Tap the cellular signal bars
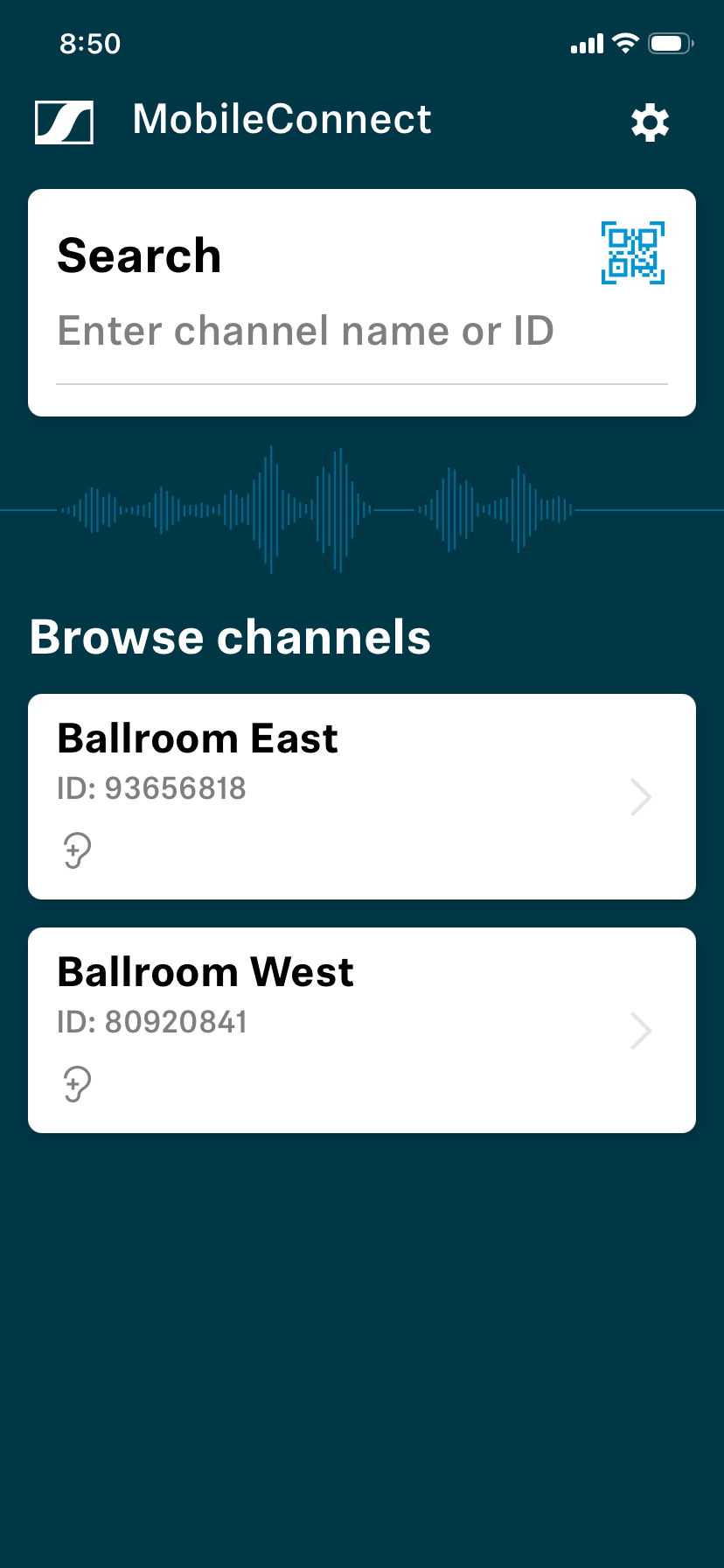724x1568 pixels. click(x=586, y=42)
